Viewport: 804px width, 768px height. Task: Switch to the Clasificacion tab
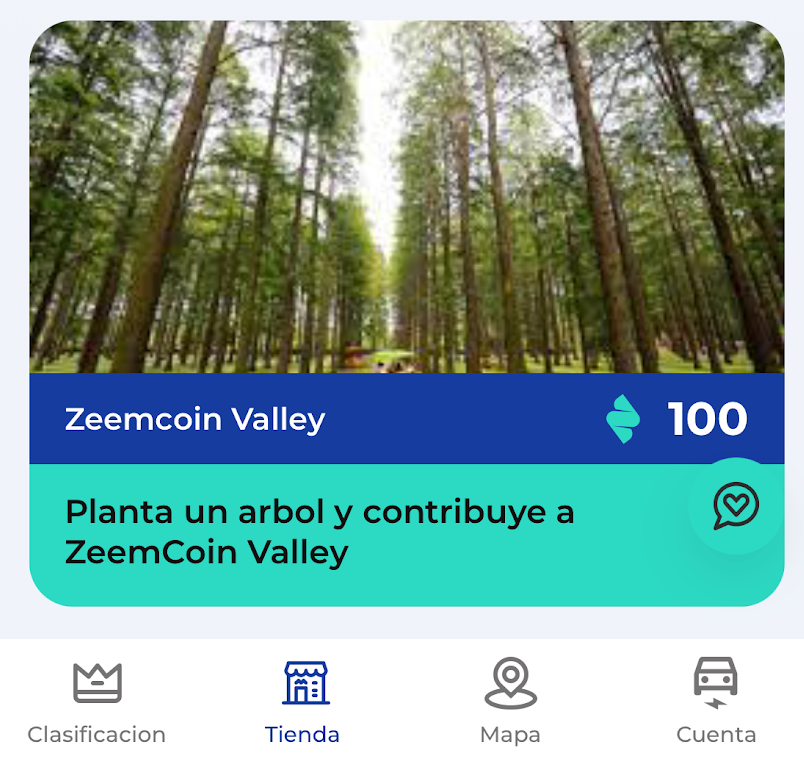coord(97,703)
